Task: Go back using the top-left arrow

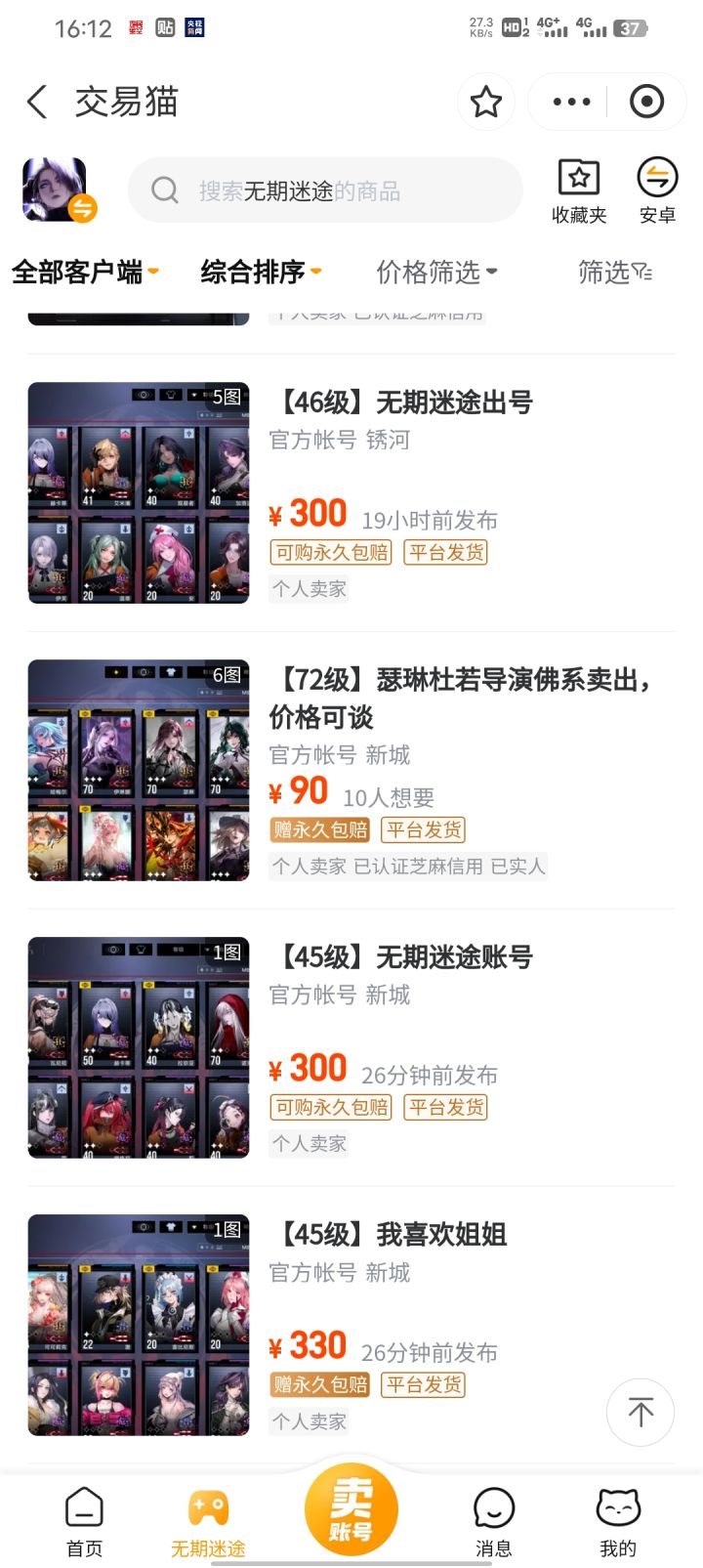Action: coord(37,102)
